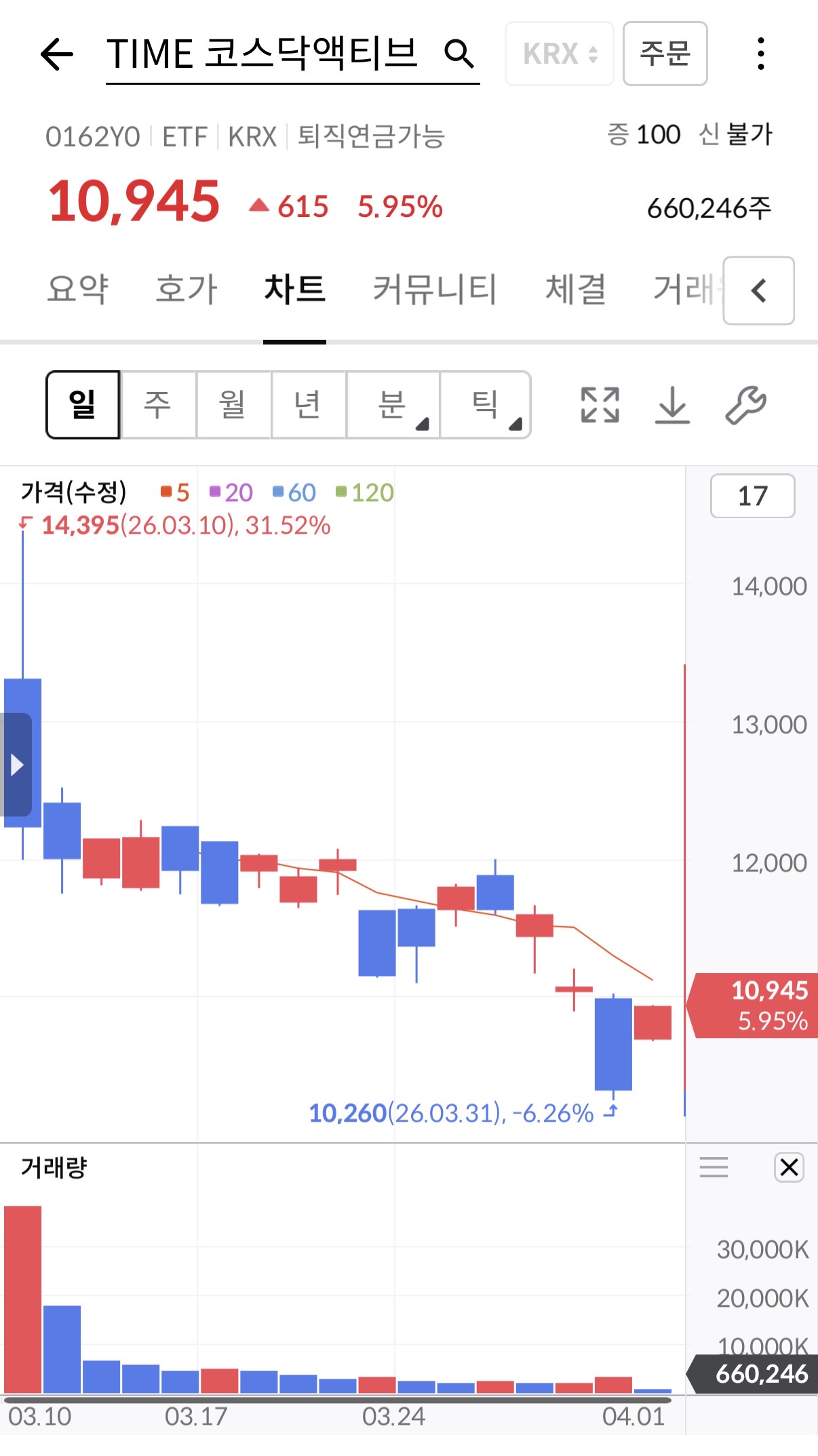The height and width of the screenshot is (1456, 818).
Task: Open the three-dot overflow menu
Action: (x=761, y=54)
